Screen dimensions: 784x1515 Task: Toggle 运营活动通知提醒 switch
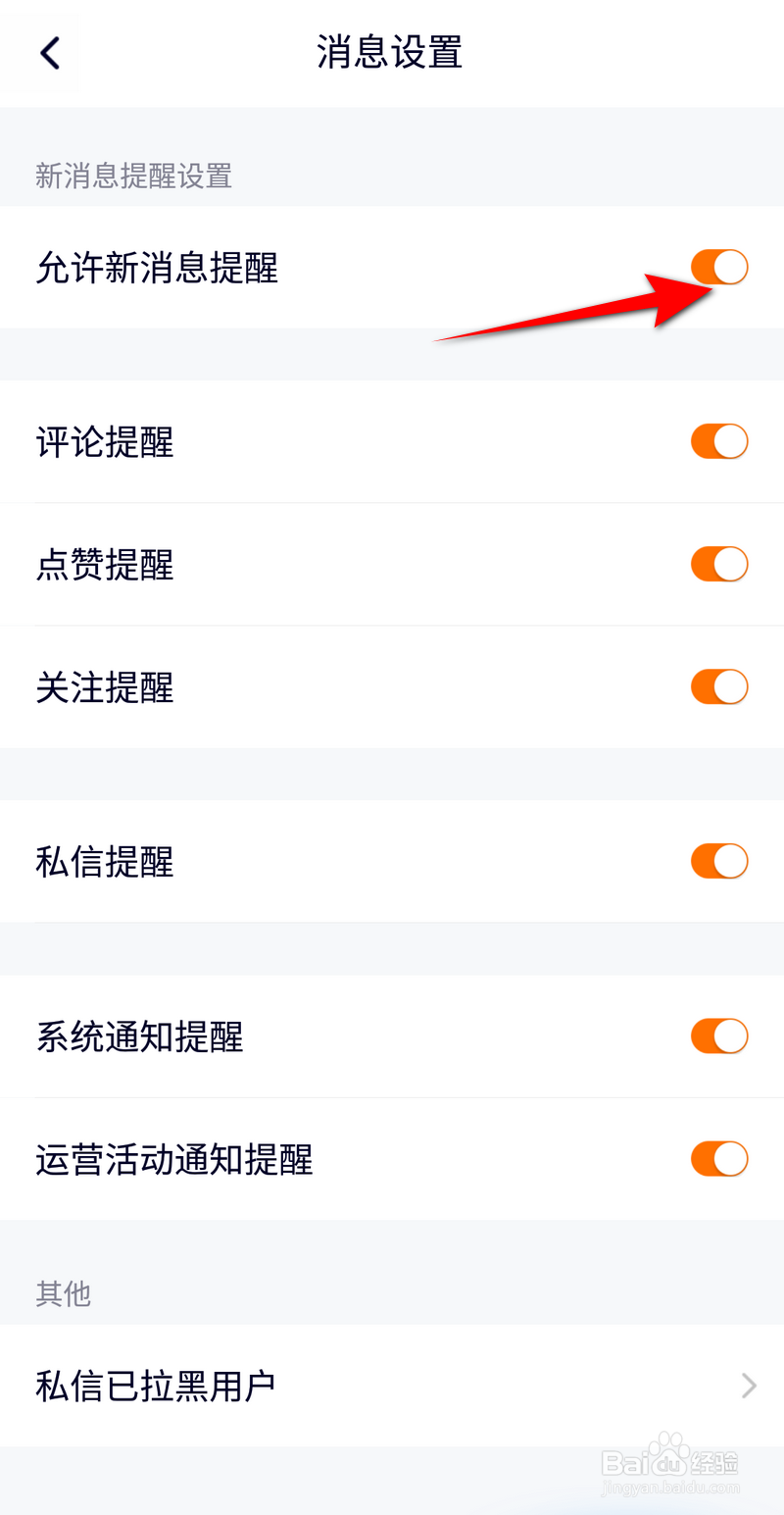click(x=719, y=1158)
